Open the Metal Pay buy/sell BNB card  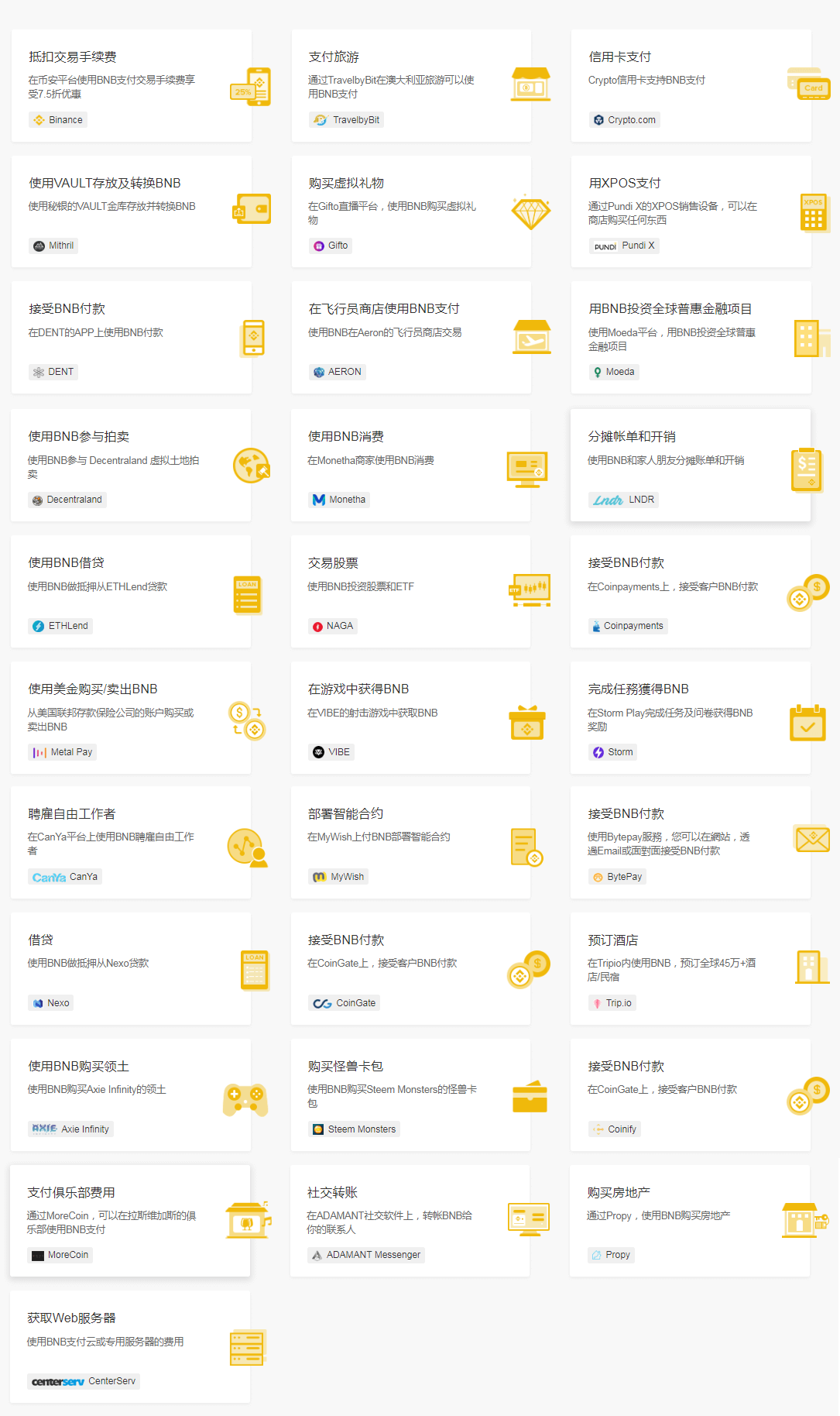(131, 718)
